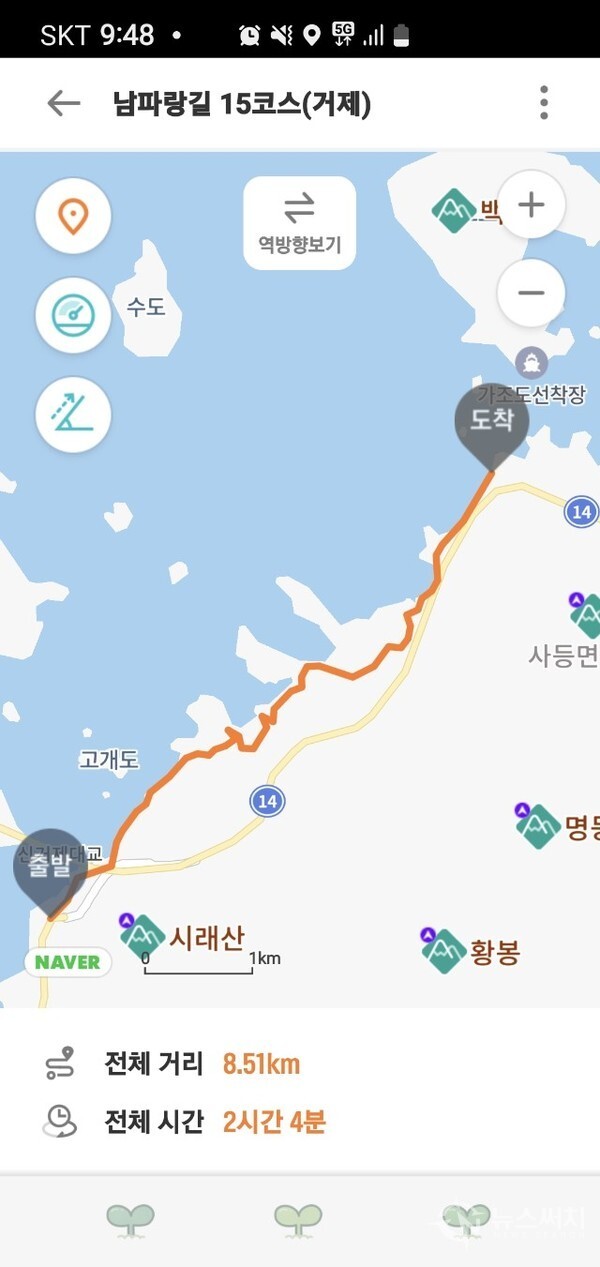Open the speedometer gauge button
The image size is (600, 1267).
tap(73, 315)
